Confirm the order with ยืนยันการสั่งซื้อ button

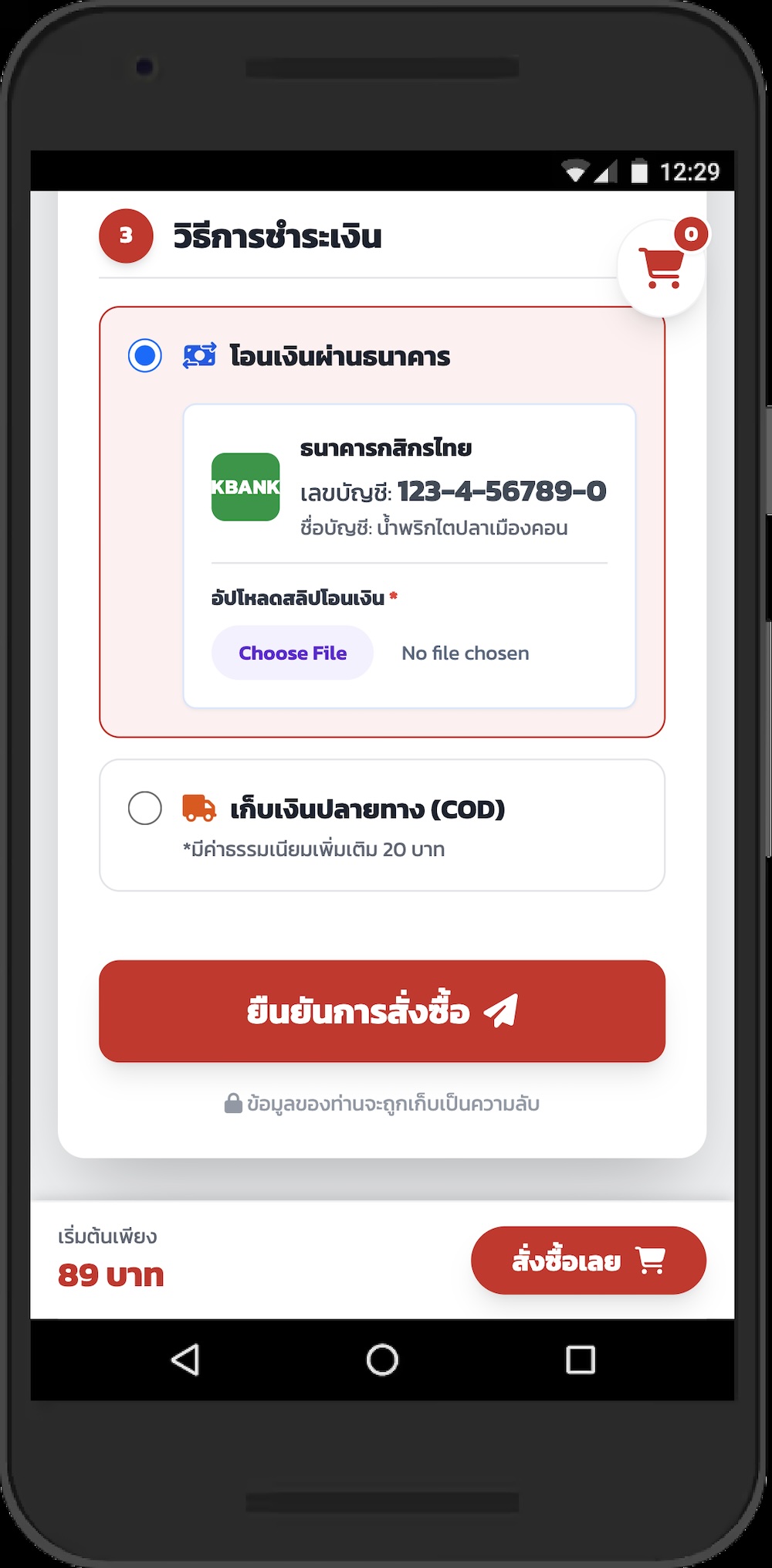(382, 1011)
